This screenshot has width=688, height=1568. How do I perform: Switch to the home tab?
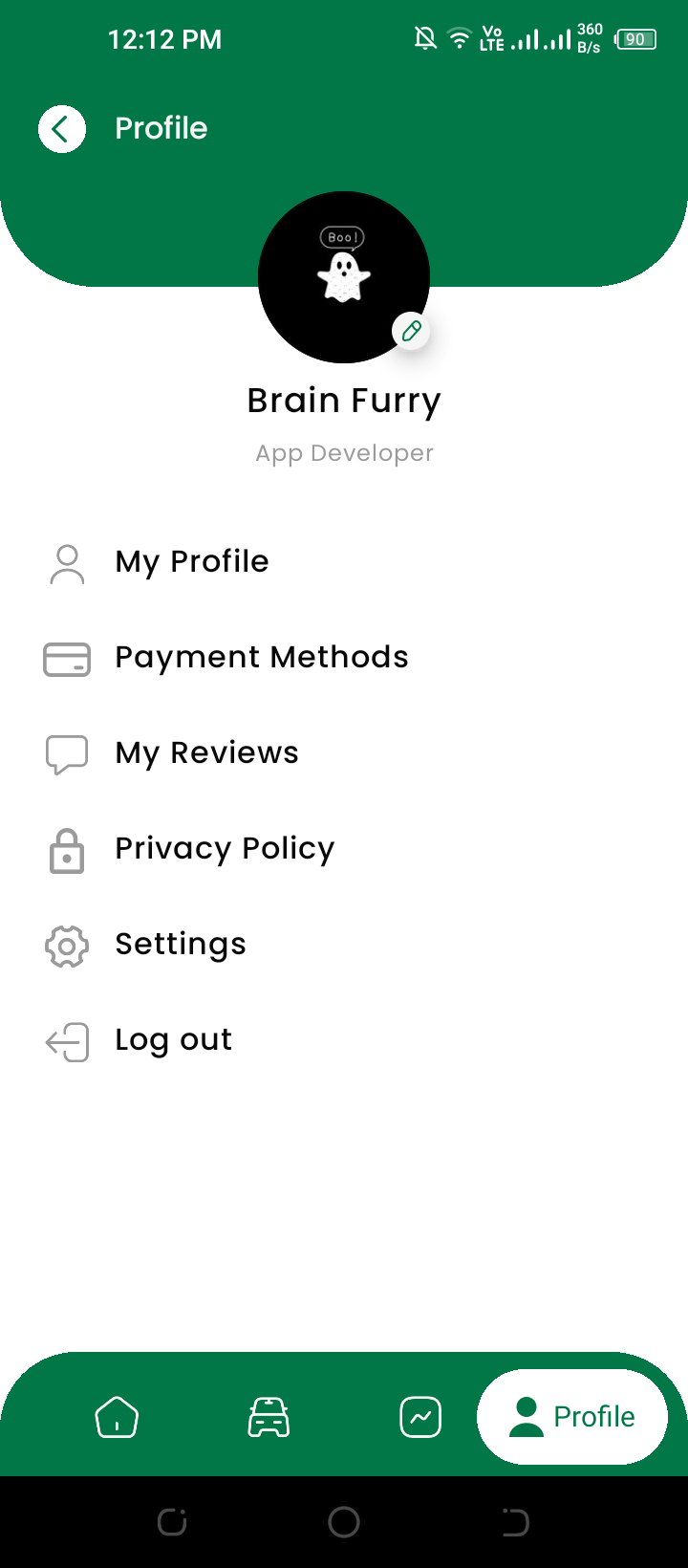coord(117,1417)
